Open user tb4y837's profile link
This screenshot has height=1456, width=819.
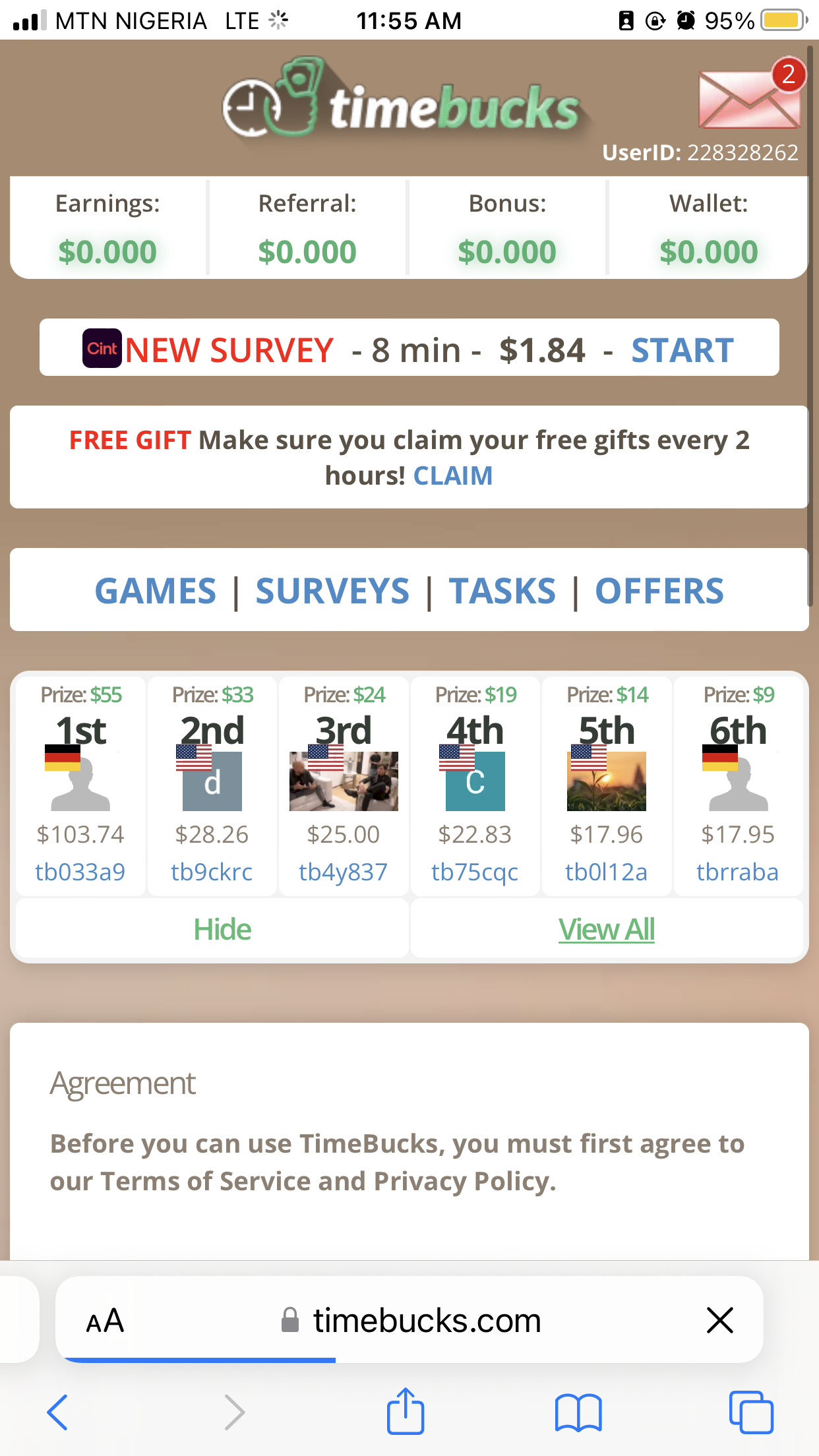click(343, 872)
